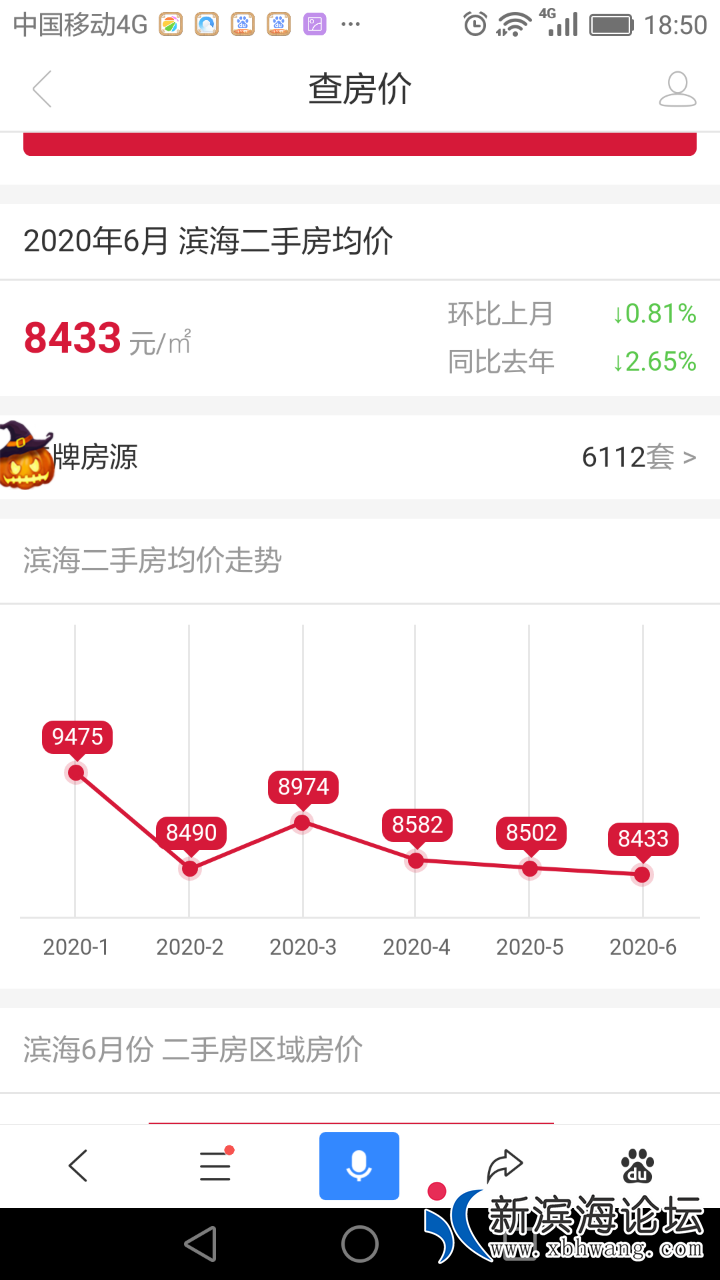Select the 2020-6 data point 8433
Image resolution: width=720 pixels, height=1280 pixels.
pyautogui.click(x=642, y=874)
